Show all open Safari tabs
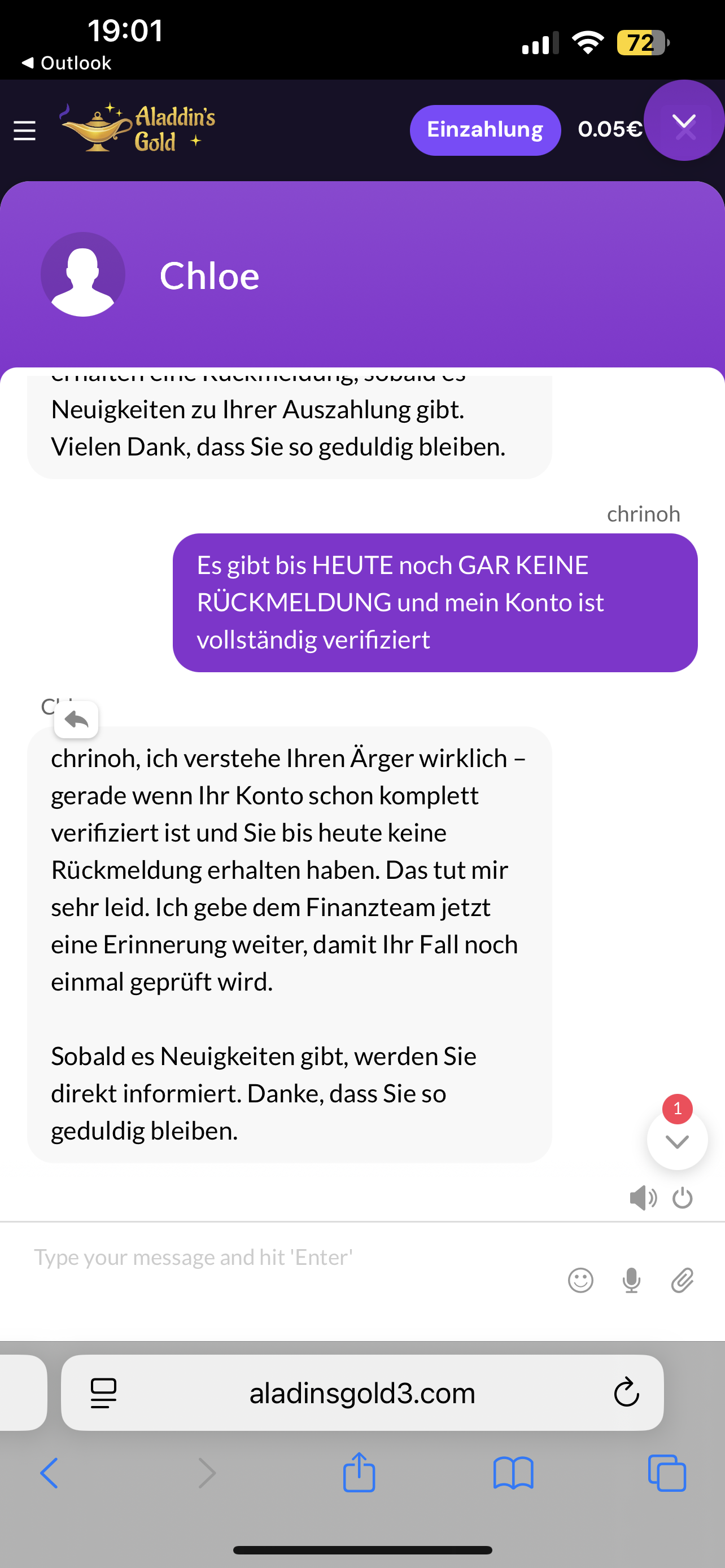 tap(667, 1473)
